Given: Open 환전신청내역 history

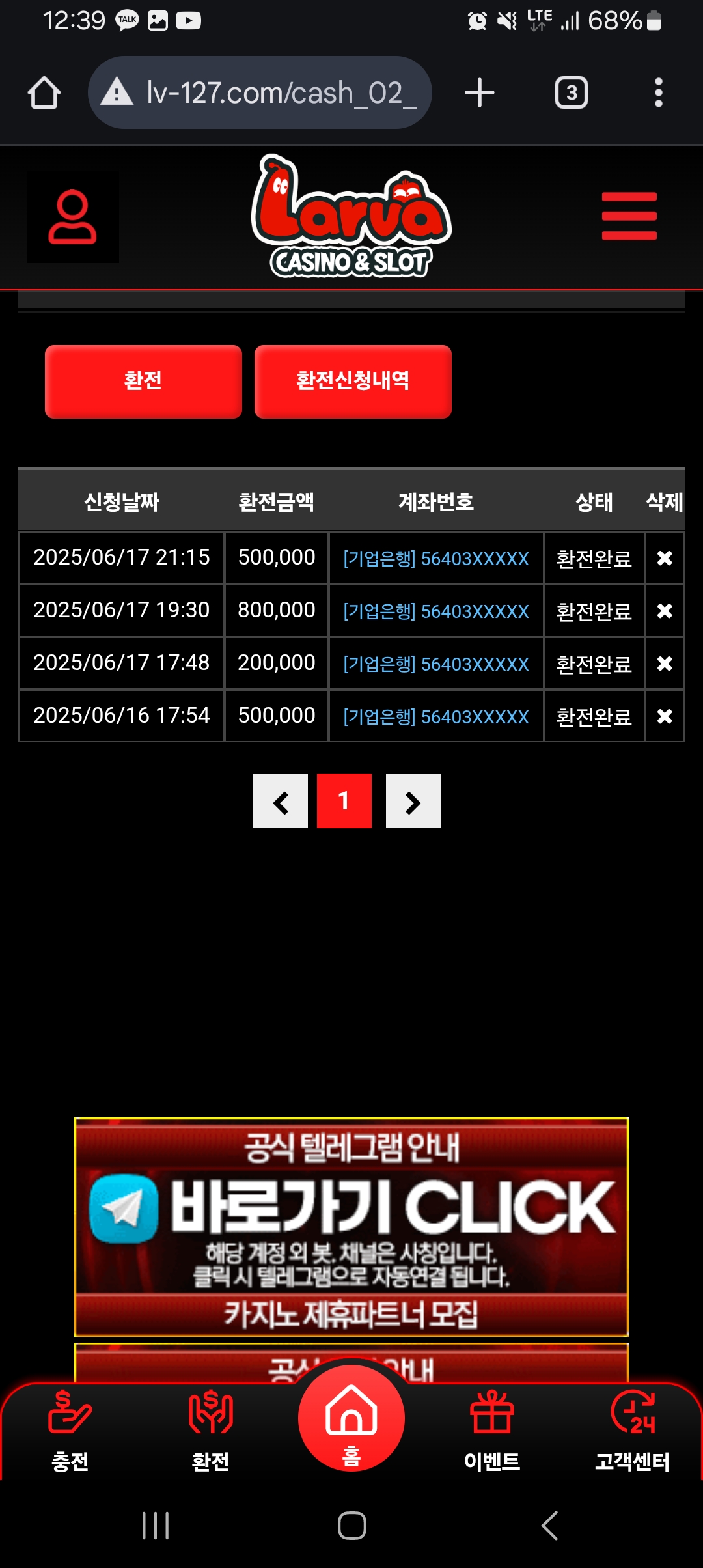Looking at the screenshot, I should click(353, 382).
